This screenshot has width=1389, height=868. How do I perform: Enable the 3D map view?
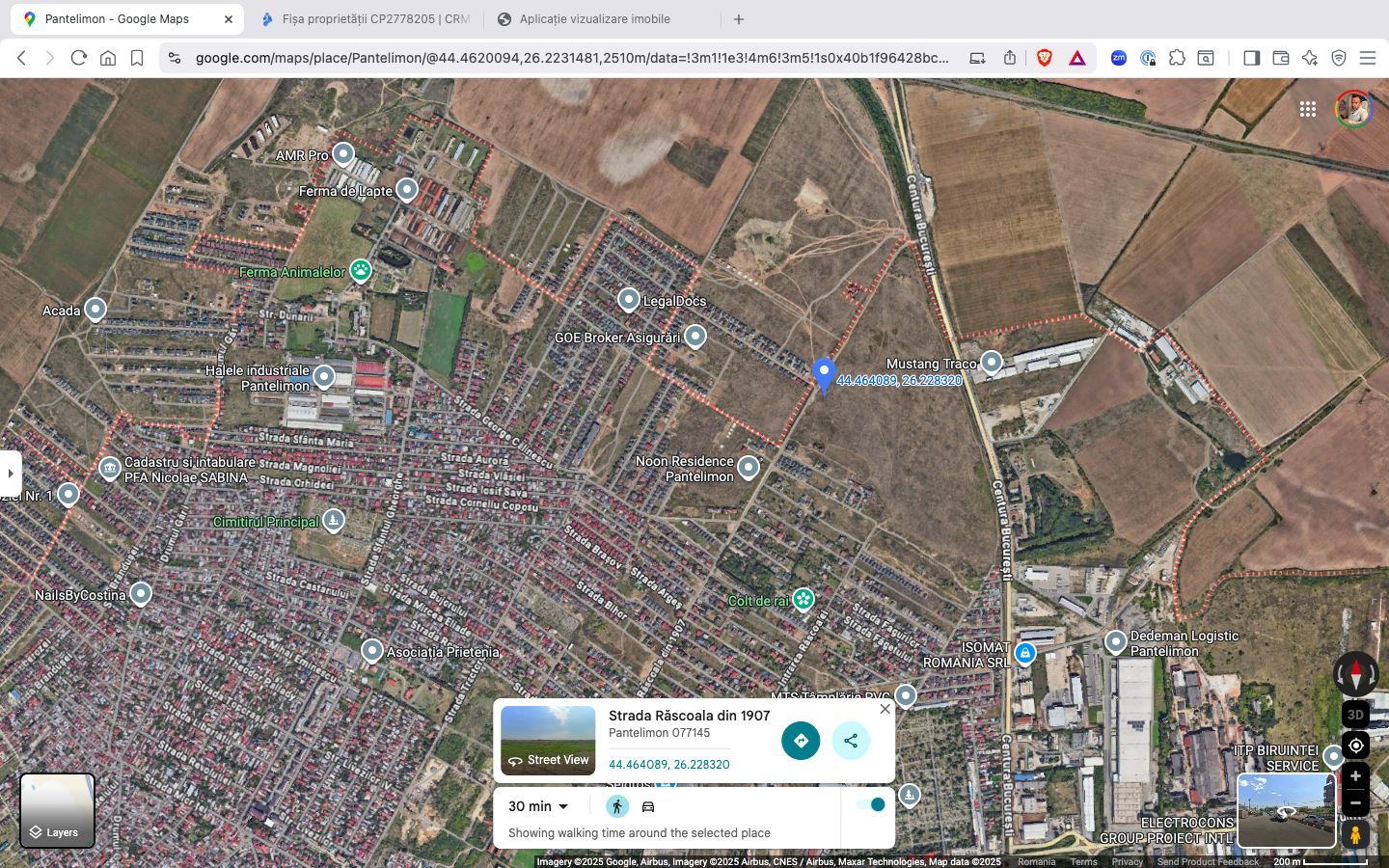(x=1355, y=715)
